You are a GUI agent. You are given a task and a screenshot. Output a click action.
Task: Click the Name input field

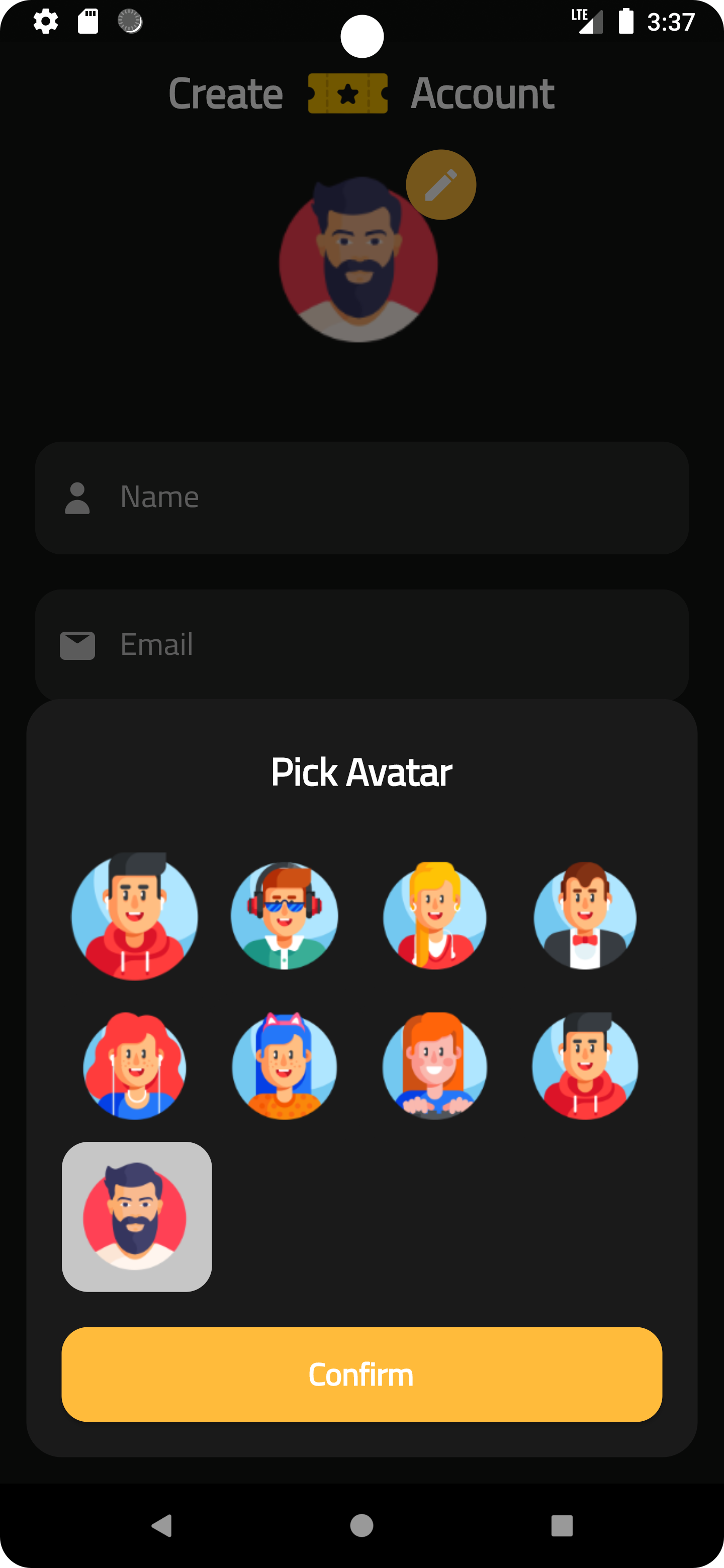click(x=361, y=498)
